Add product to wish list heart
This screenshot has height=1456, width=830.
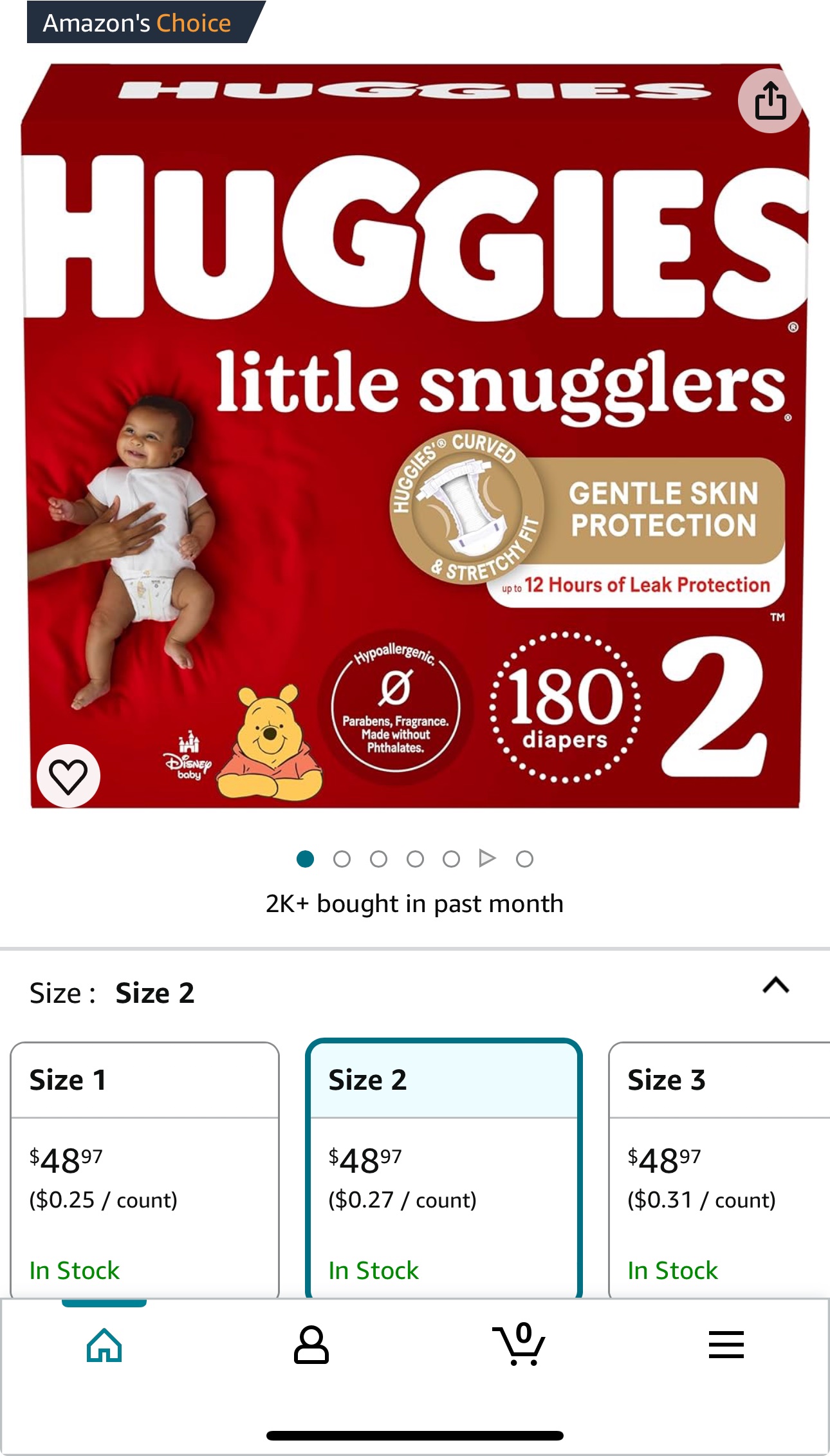(x=68, y=776)
